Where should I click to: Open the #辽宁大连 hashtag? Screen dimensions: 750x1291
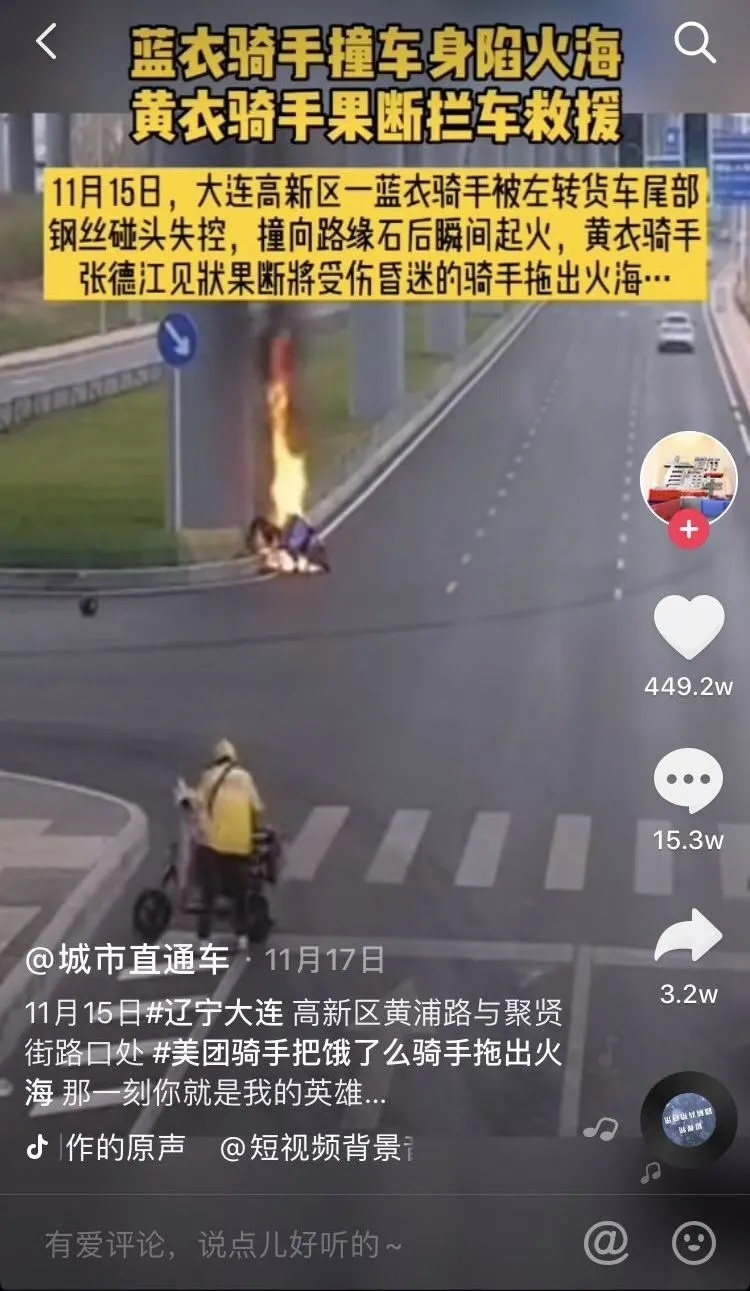214,1013
